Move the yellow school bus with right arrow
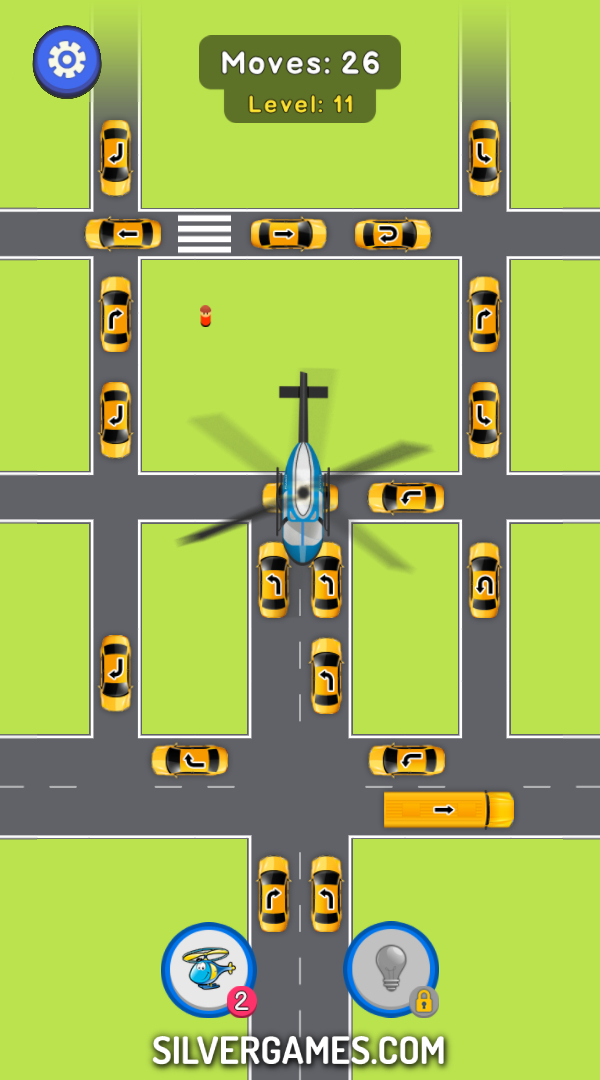Image resolution: width=600 pixels, height=1080 pixels. coord(448,810)
